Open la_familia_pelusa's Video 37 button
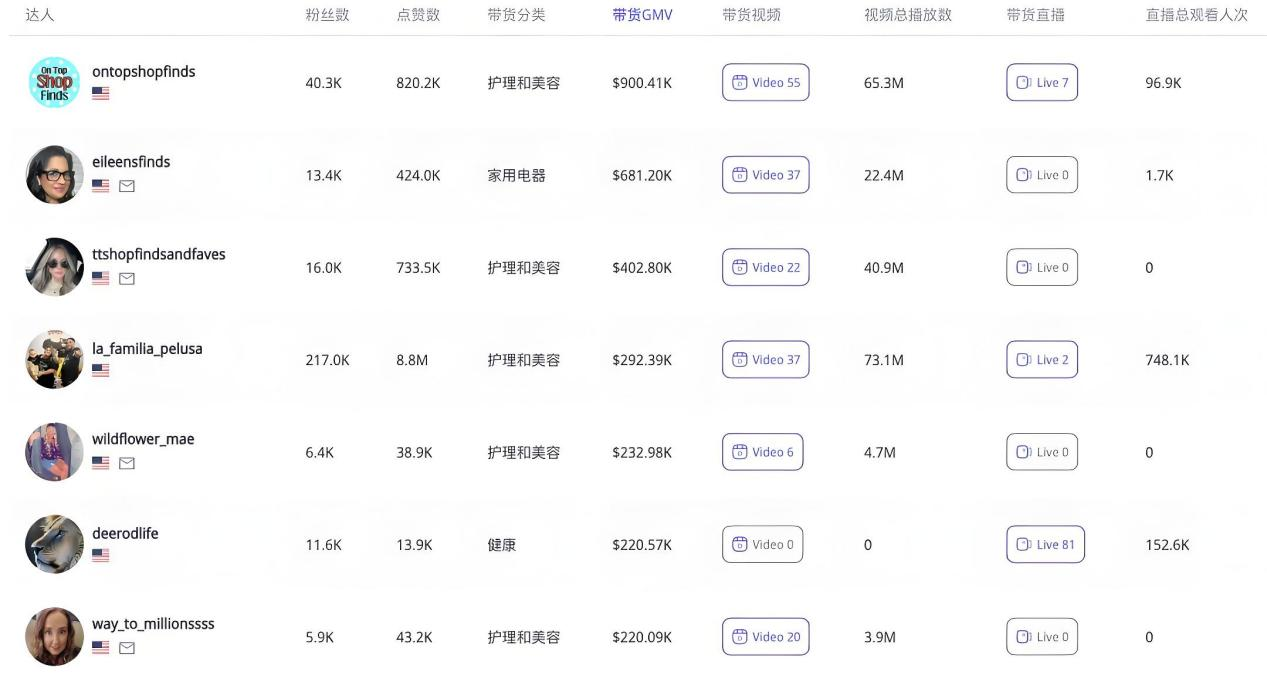The width and height of the screenshot is (1267, 675). (x=765, y=360)
